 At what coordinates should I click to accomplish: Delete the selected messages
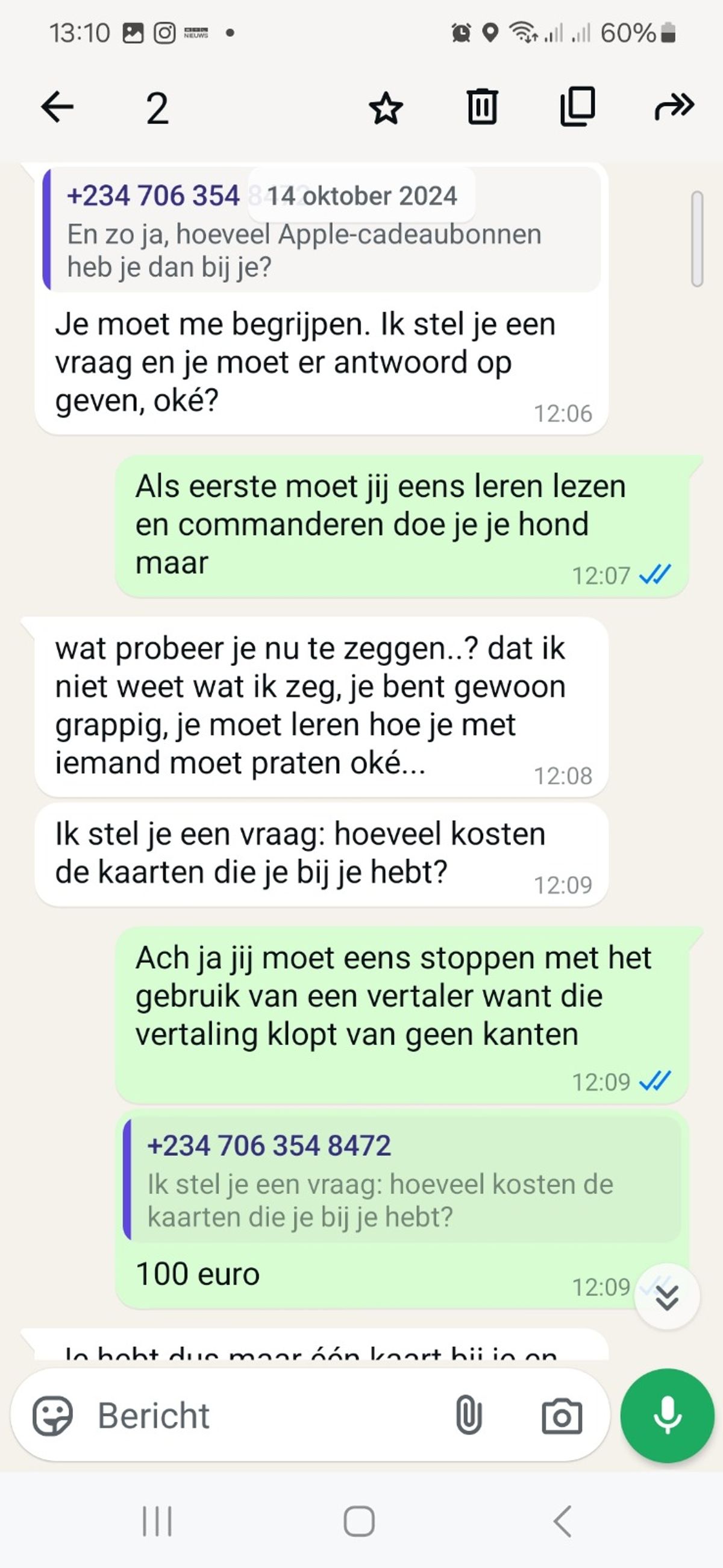coord(482,107)
